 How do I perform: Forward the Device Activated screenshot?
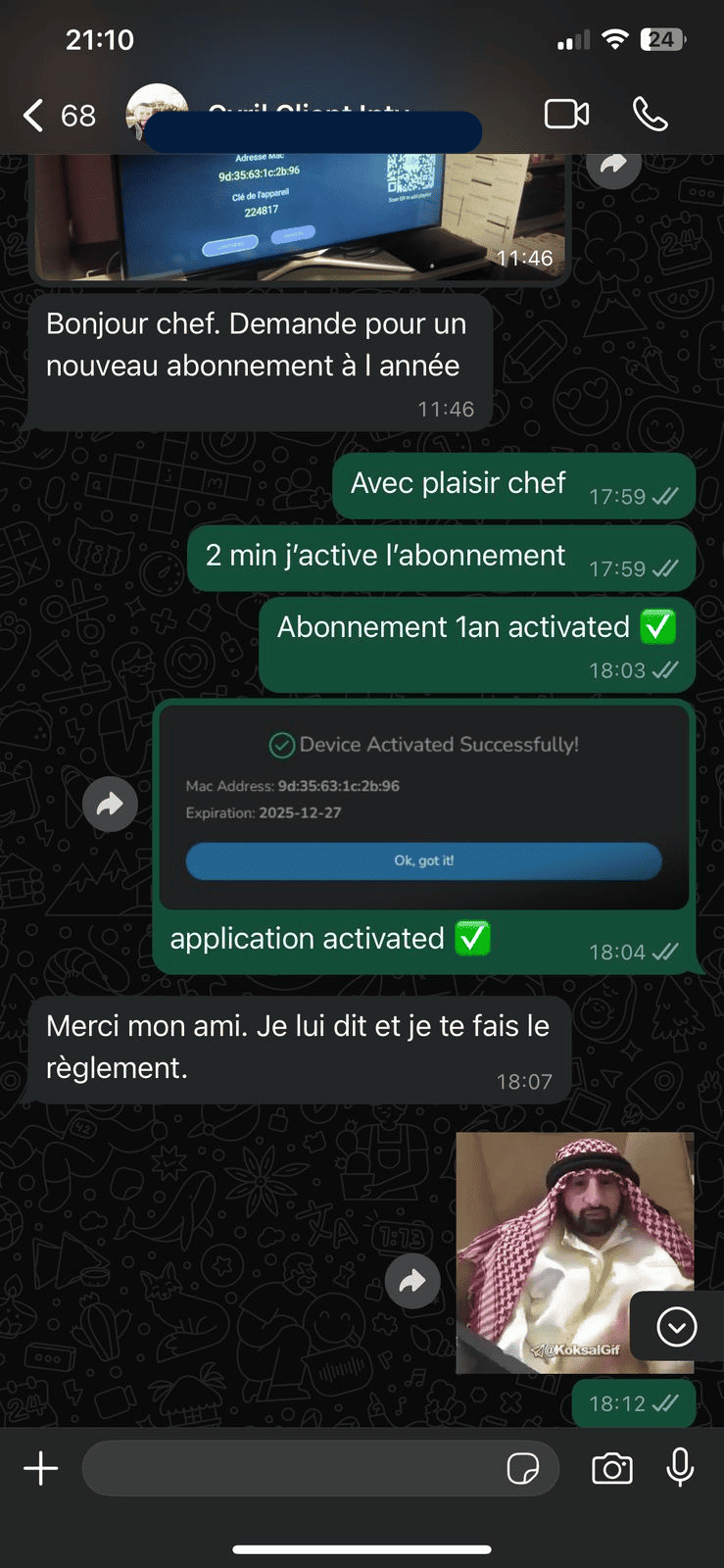(110, 804)
